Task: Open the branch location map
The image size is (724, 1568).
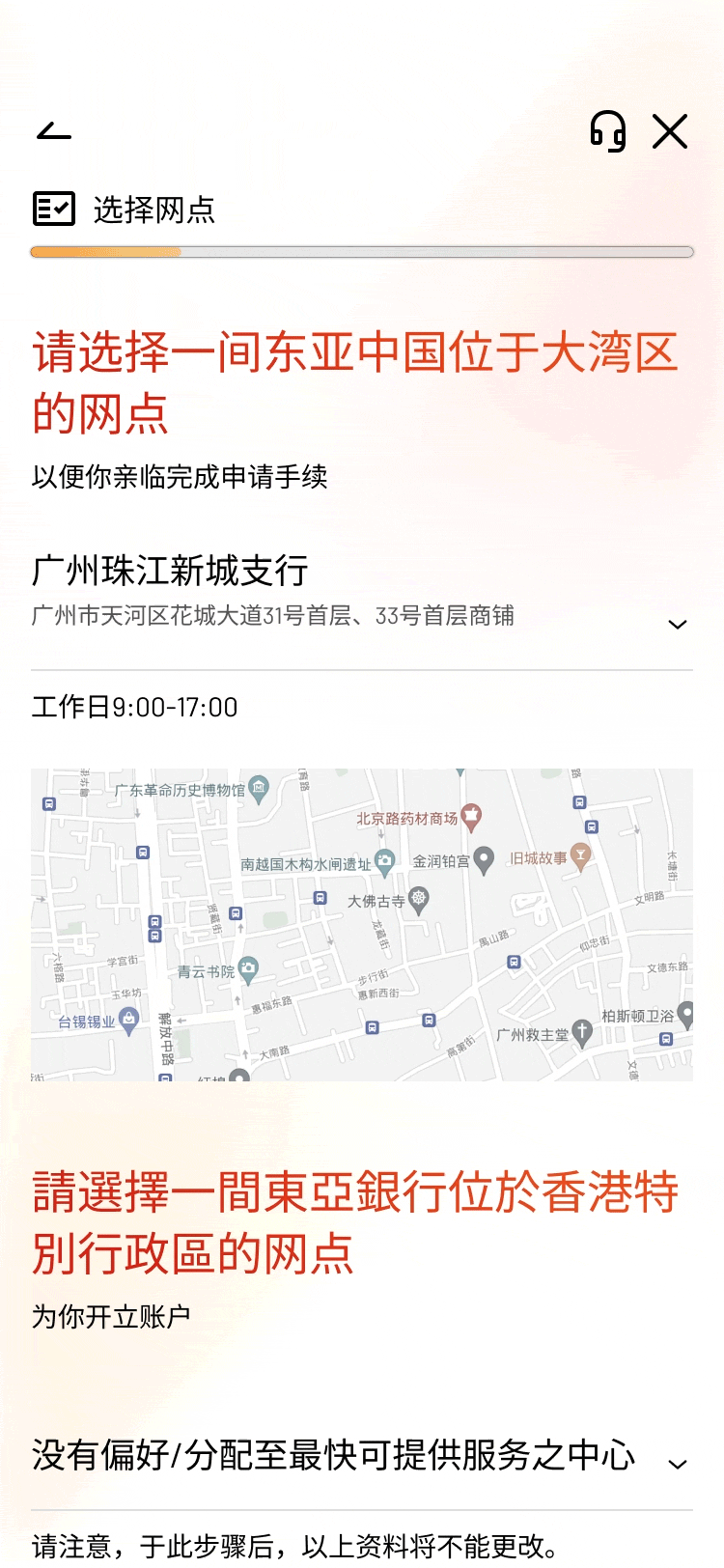Action: coord(362,924)
